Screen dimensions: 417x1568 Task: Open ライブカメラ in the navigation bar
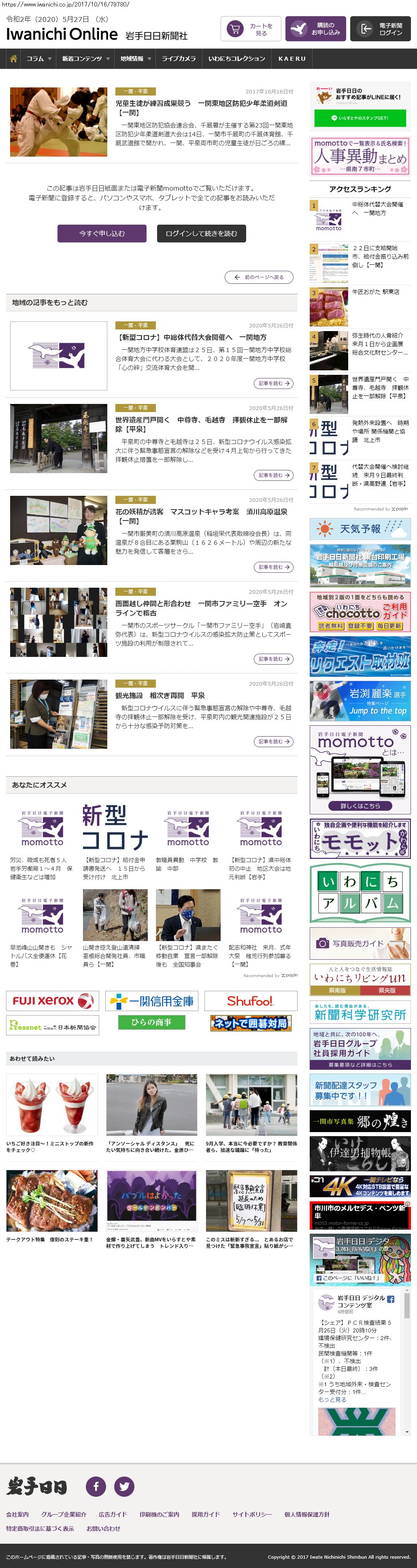pyautogui.click(x=179, y=59)
